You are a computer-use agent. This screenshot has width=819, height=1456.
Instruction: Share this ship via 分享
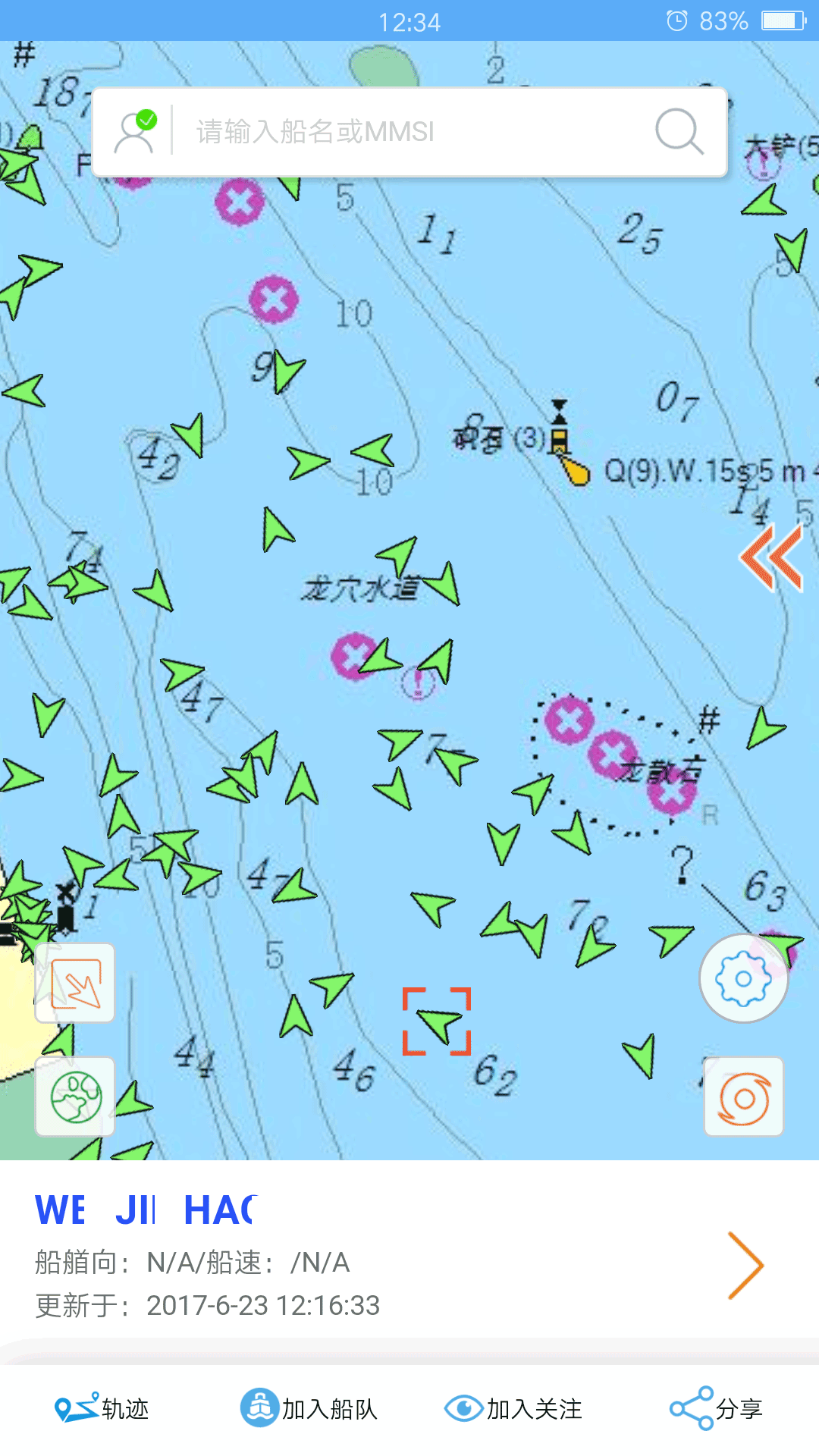point(716,1409)
